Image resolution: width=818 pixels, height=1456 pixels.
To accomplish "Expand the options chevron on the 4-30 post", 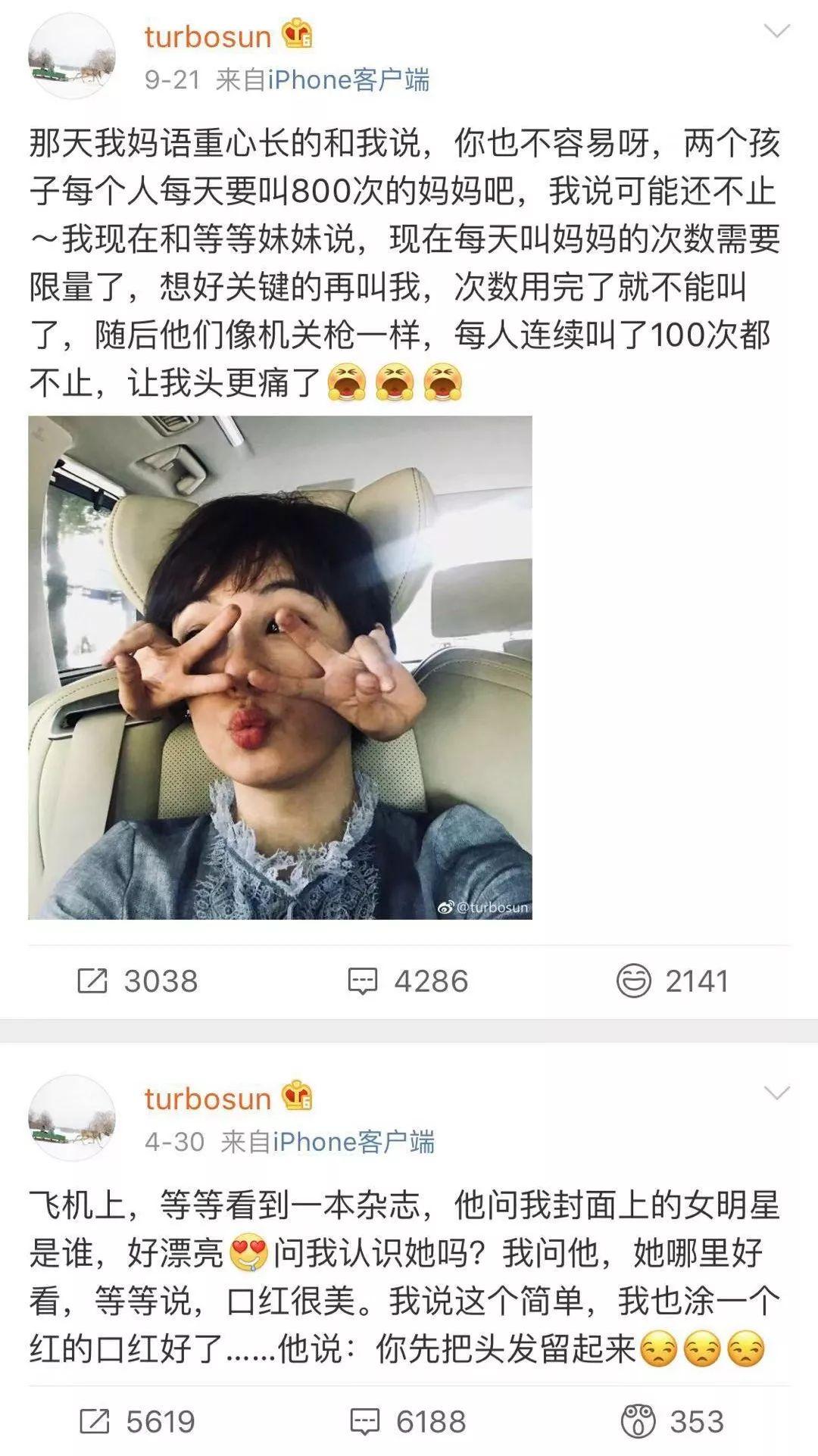I will (776, 1093).
